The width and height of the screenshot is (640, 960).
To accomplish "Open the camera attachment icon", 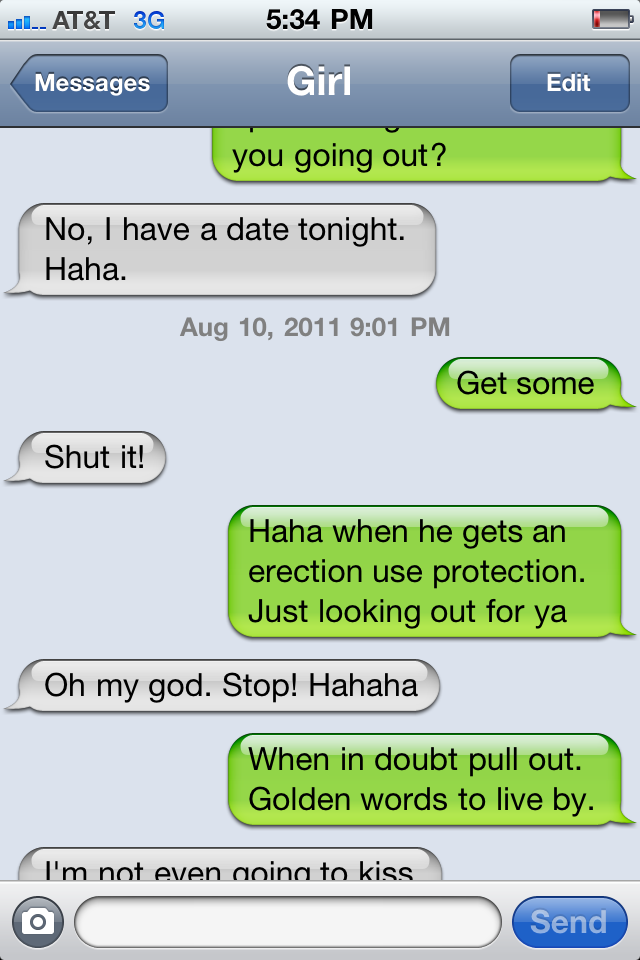I will pos(38,922).
